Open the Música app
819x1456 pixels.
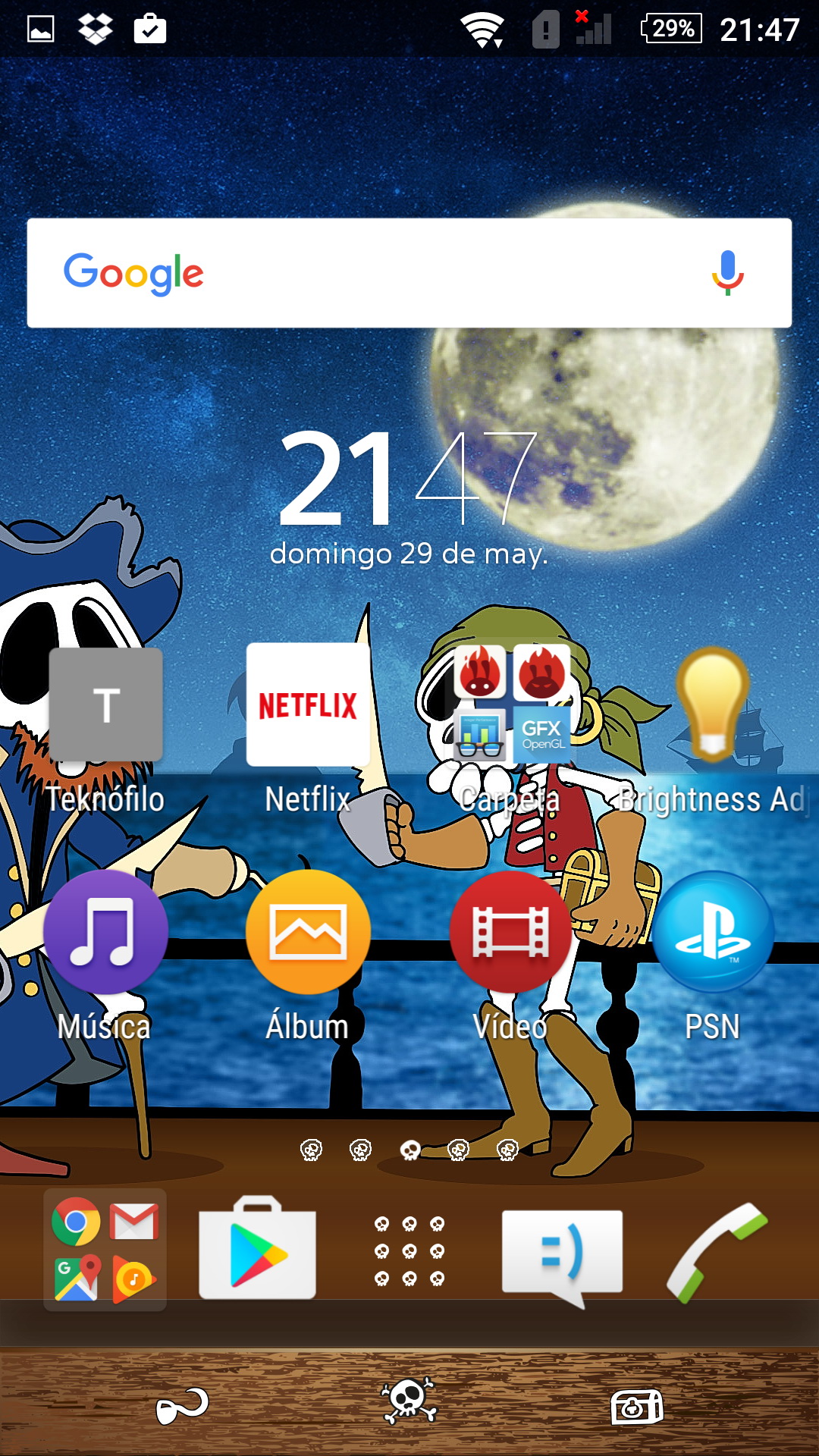point(105,931)
